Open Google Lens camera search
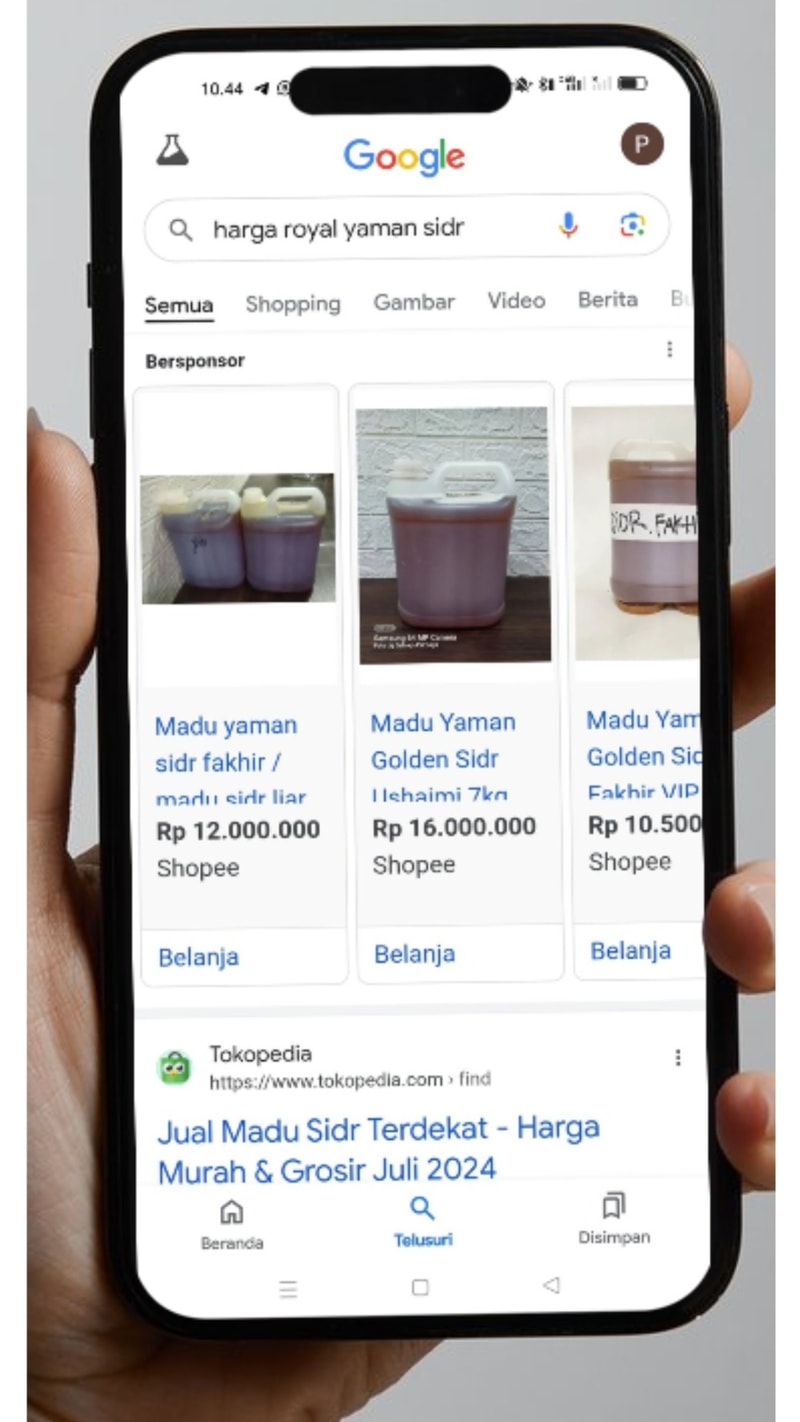This screenshot has width=800, height=1422. point(632,226)
